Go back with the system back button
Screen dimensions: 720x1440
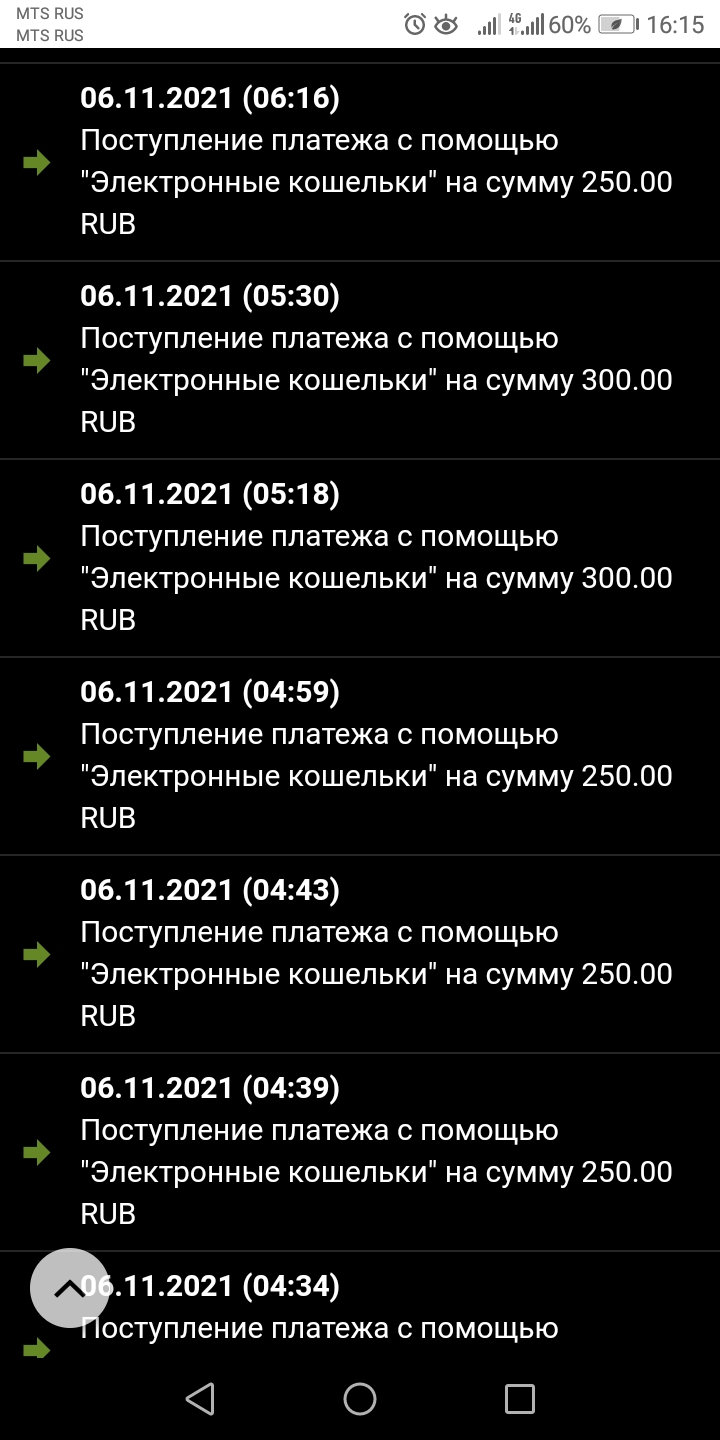(200, 1398)
